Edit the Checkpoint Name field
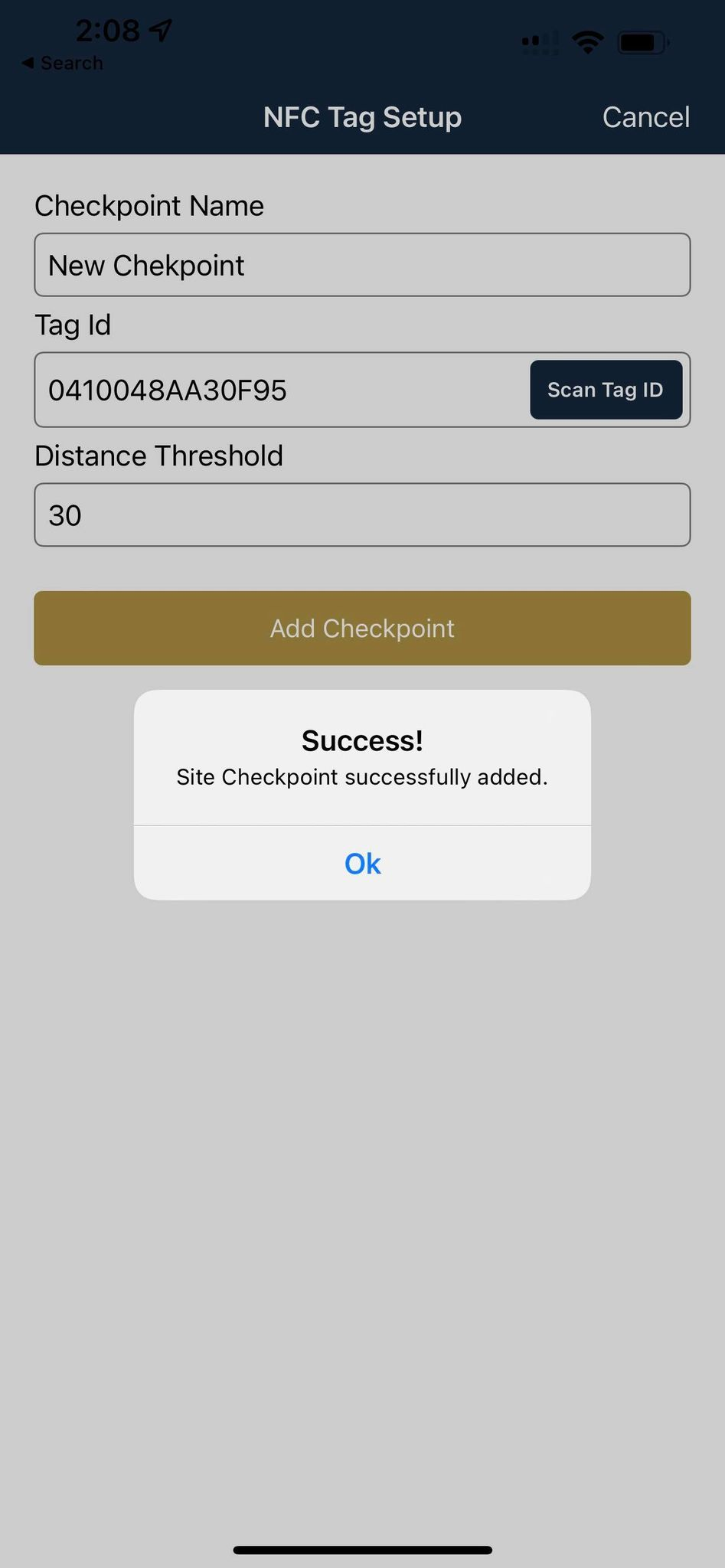 (362, 265)
